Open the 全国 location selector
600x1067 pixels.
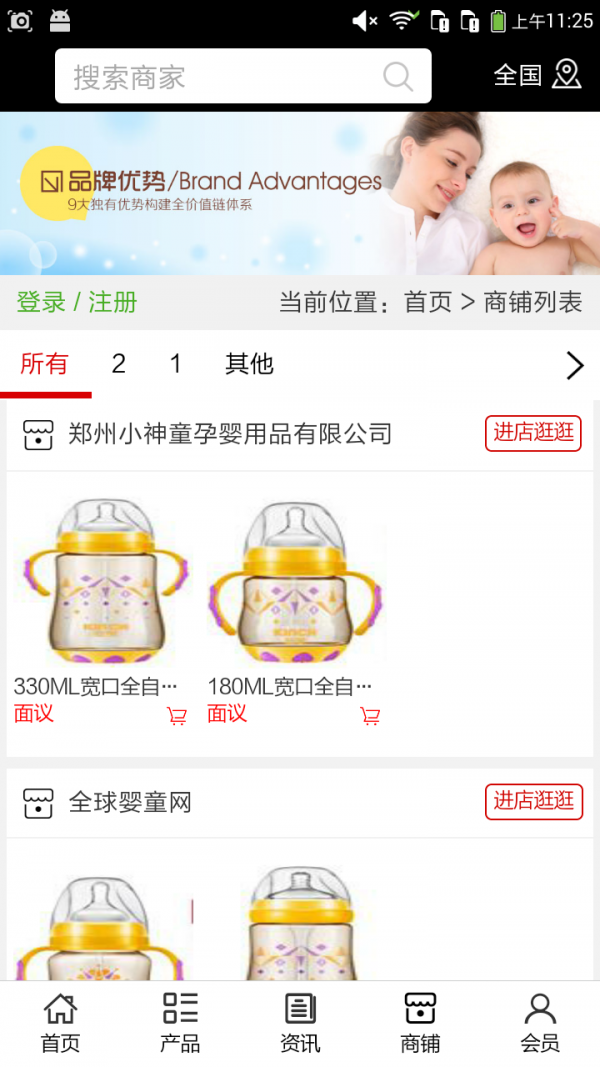pos(537,75)
